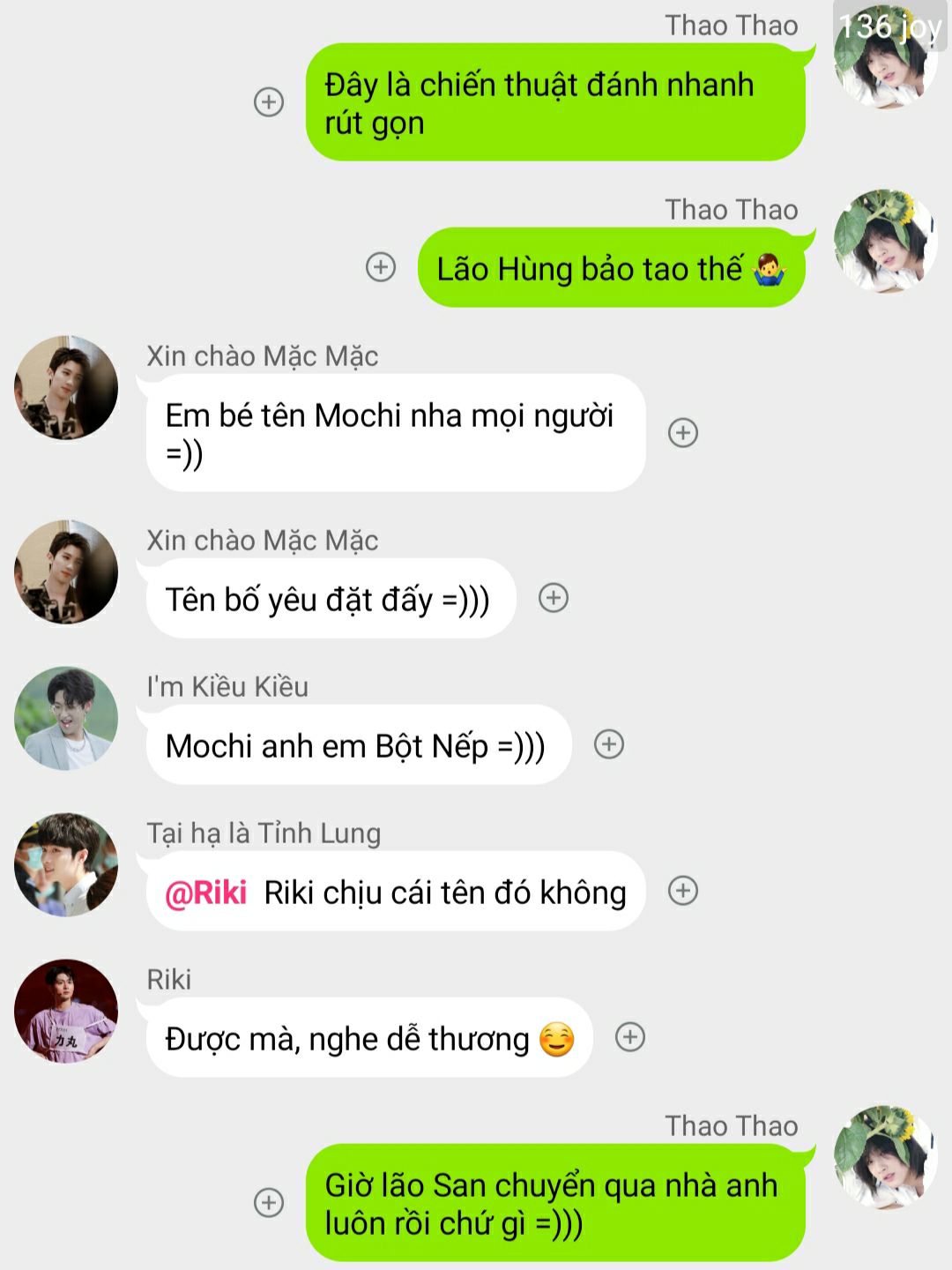Add reaction to "Lão Hùng bảo tao thế"
Screen dimensions: 952x1270
click(x=381, y=267)
